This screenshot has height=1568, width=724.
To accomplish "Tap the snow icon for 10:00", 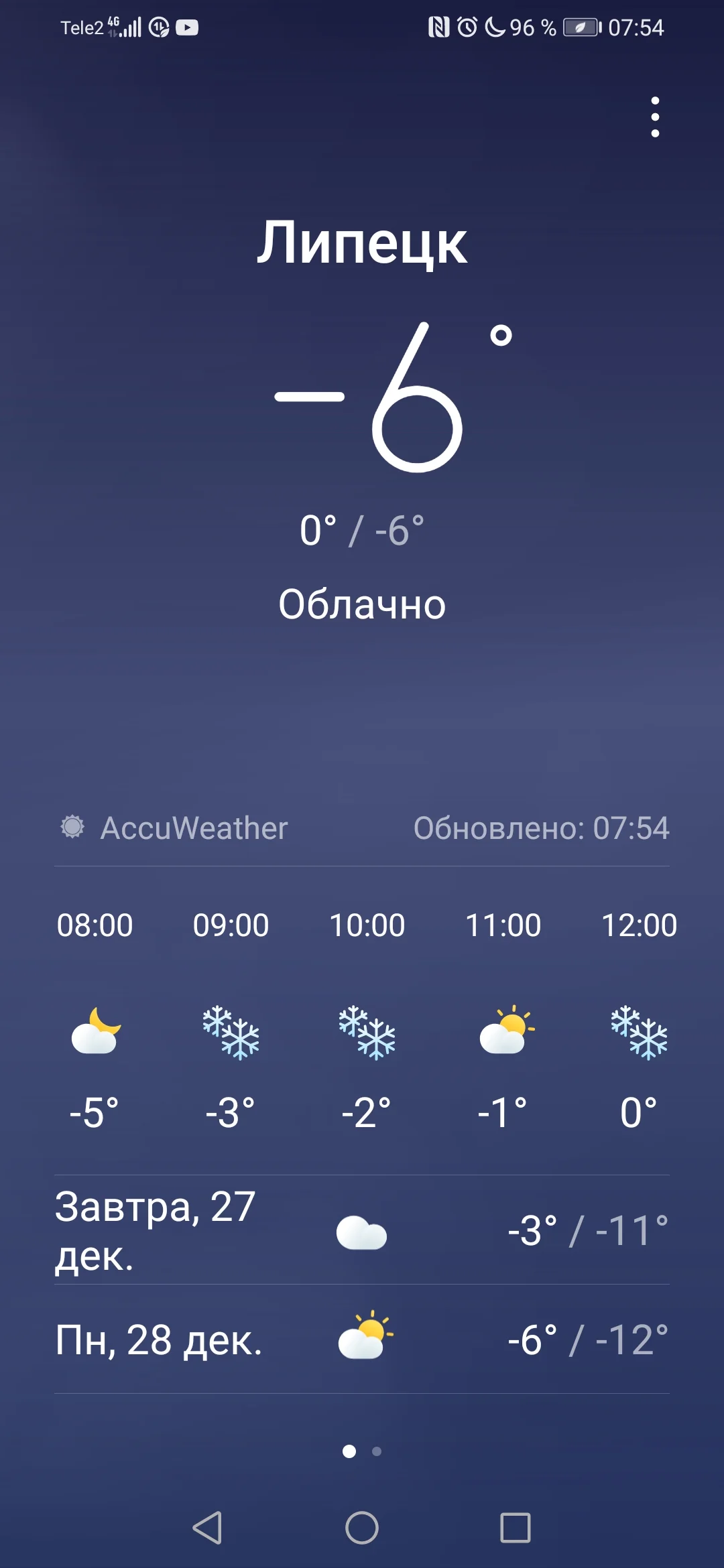I will [x=368, y=1034].
